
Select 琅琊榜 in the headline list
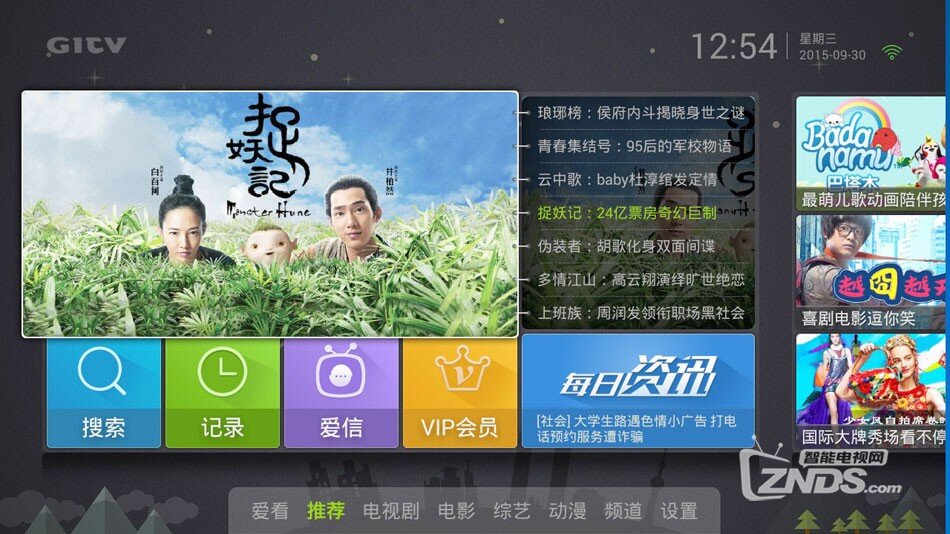640,113
